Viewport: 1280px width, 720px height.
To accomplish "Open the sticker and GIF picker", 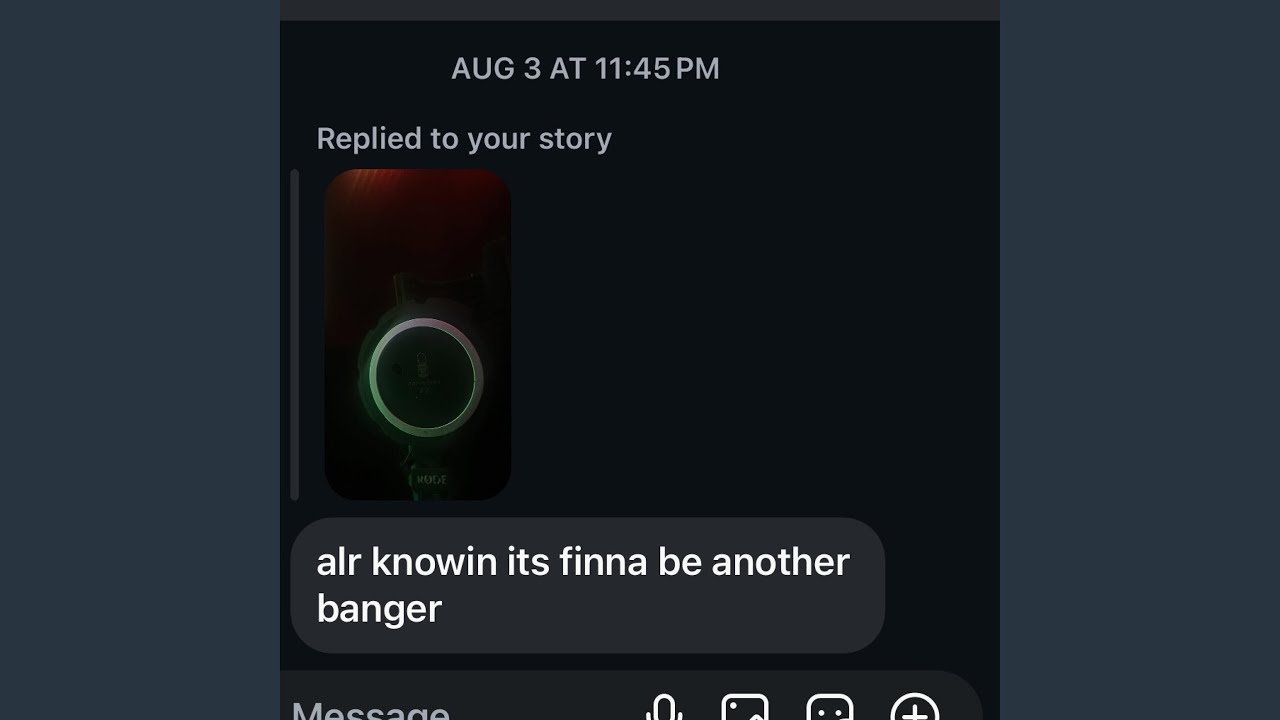I will coord(830,709).
